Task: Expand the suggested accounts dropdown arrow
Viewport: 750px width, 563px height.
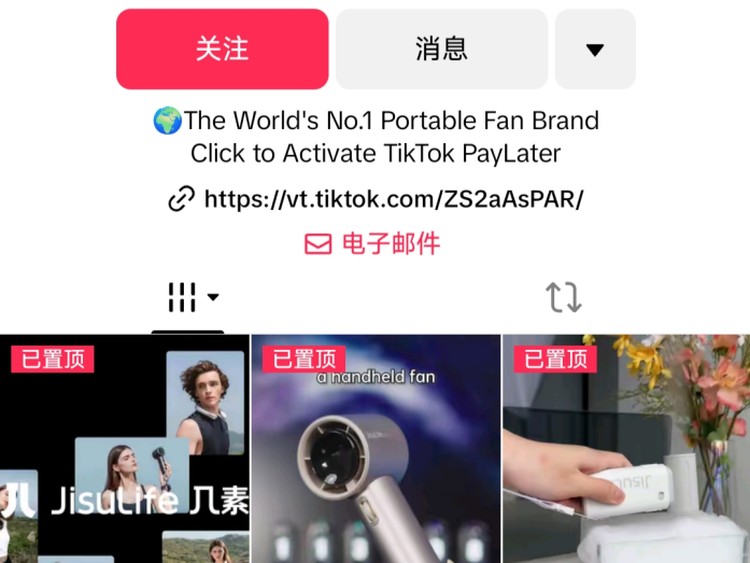Action: click(x=595, y=49)
